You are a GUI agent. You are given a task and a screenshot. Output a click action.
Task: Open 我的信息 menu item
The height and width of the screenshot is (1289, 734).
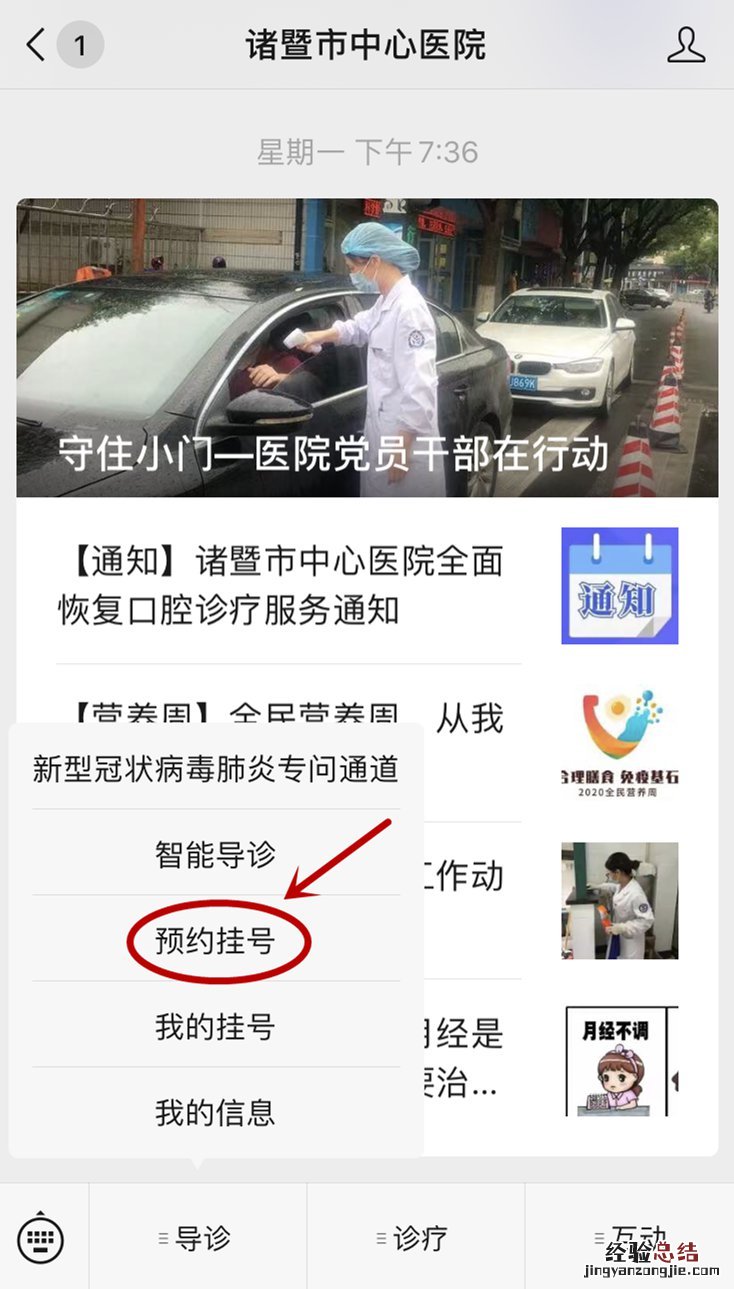point(216,1112)
